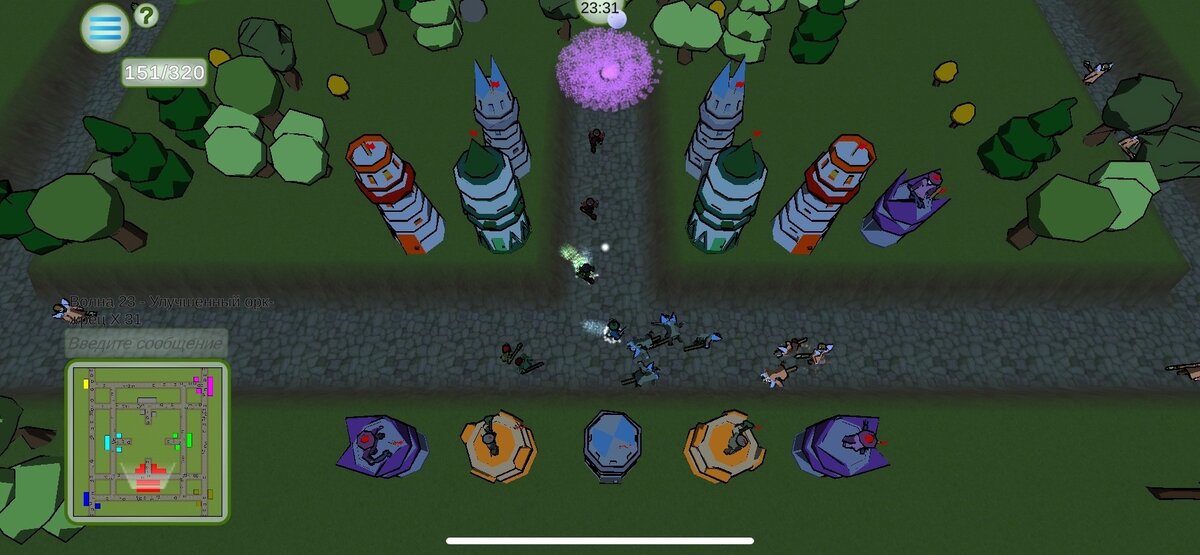
Task: Open the hamburger game menu
Action: pos(104,27)
